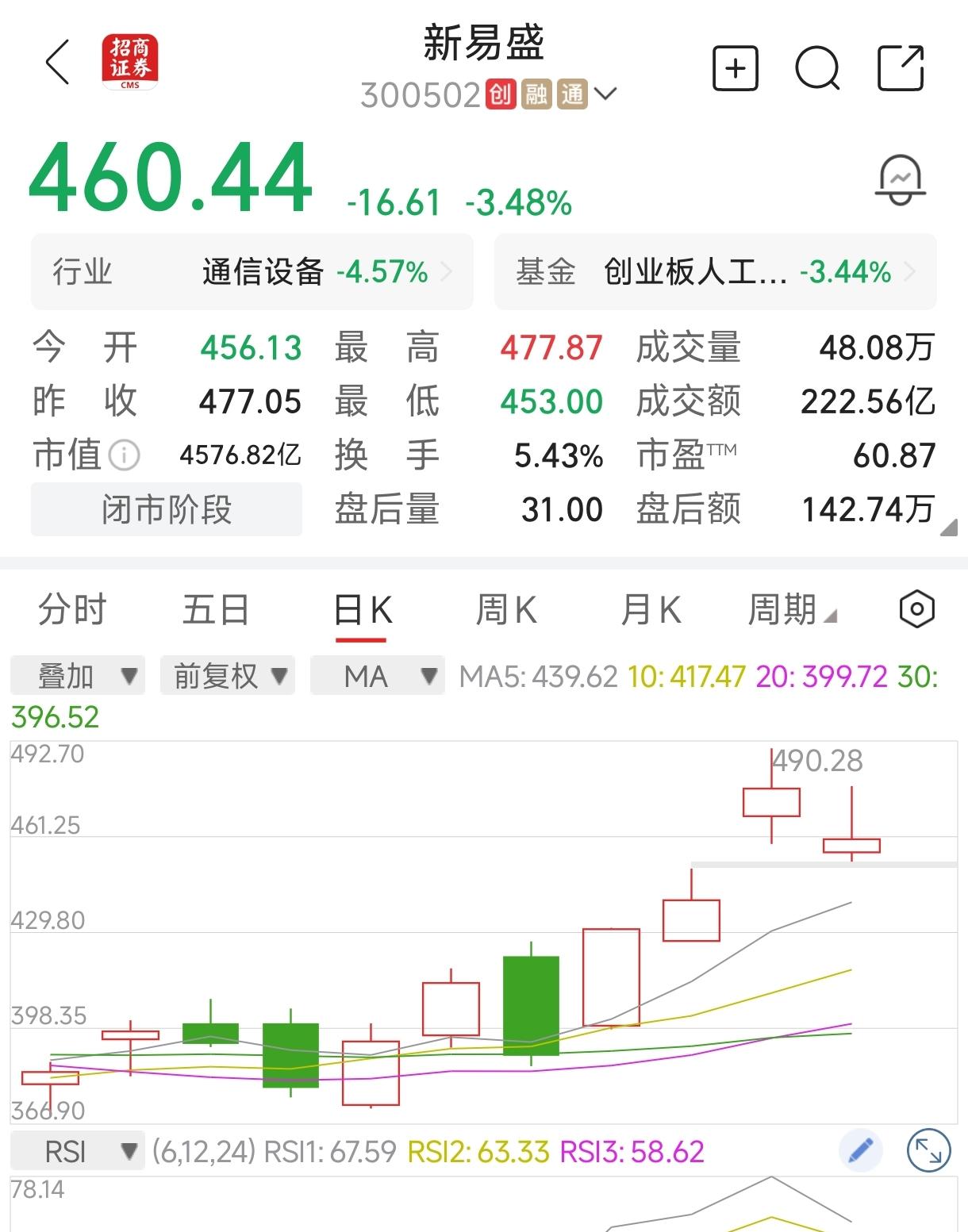The image size is (968, 1232).
Task: Switch to the 五日 chart tab
Action: (216, 610)
